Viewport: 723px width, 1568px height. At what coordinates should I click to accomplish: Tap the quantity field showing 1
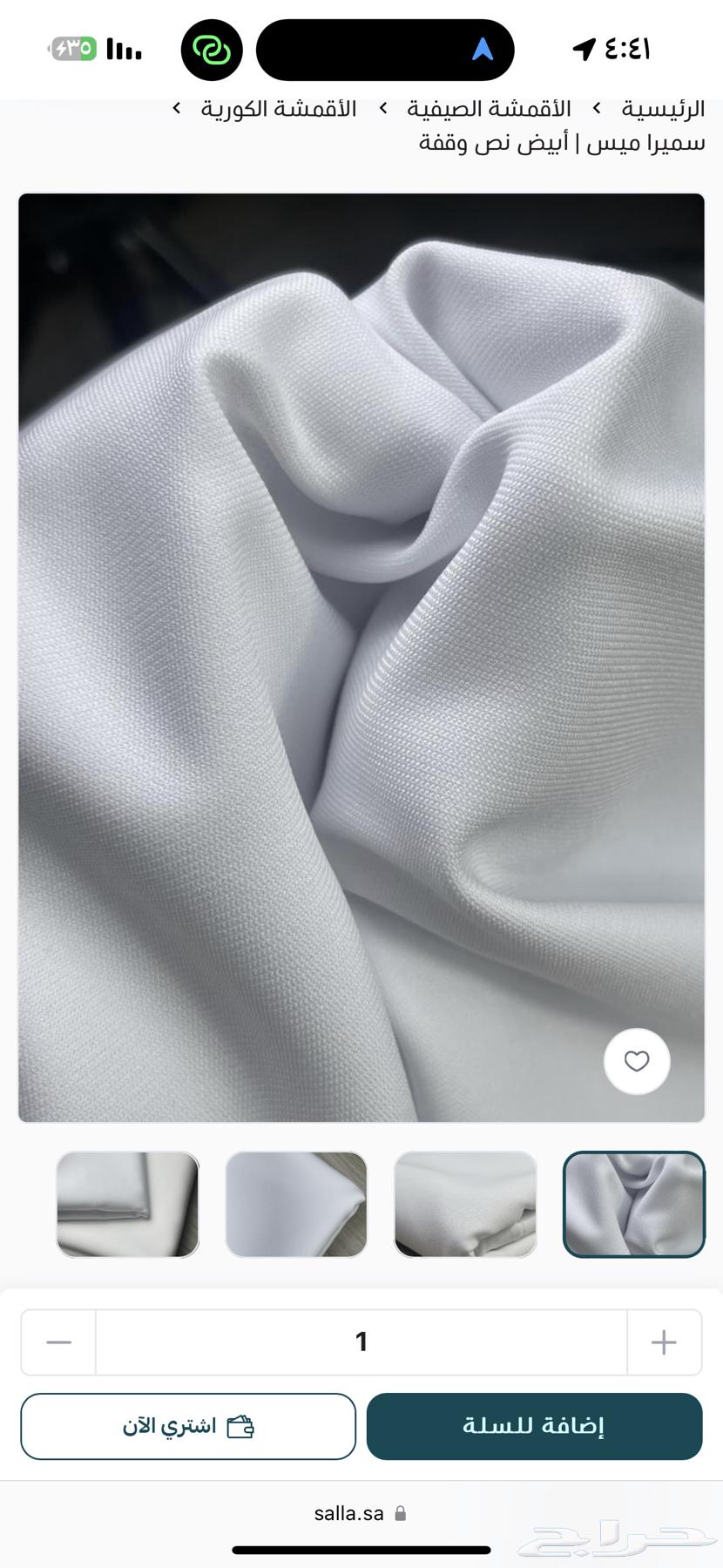coord(361,1342)
